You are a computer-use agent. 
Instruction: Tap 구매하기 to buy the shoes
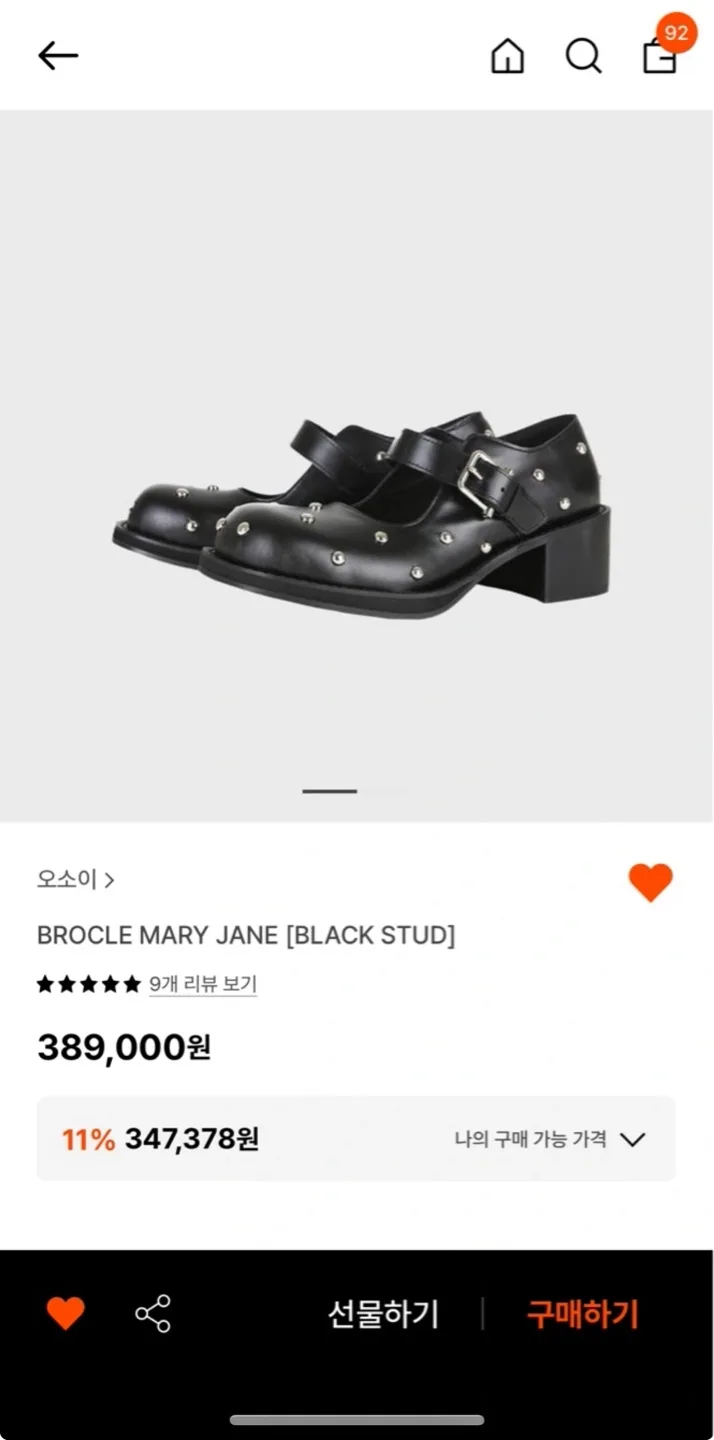582,1314
